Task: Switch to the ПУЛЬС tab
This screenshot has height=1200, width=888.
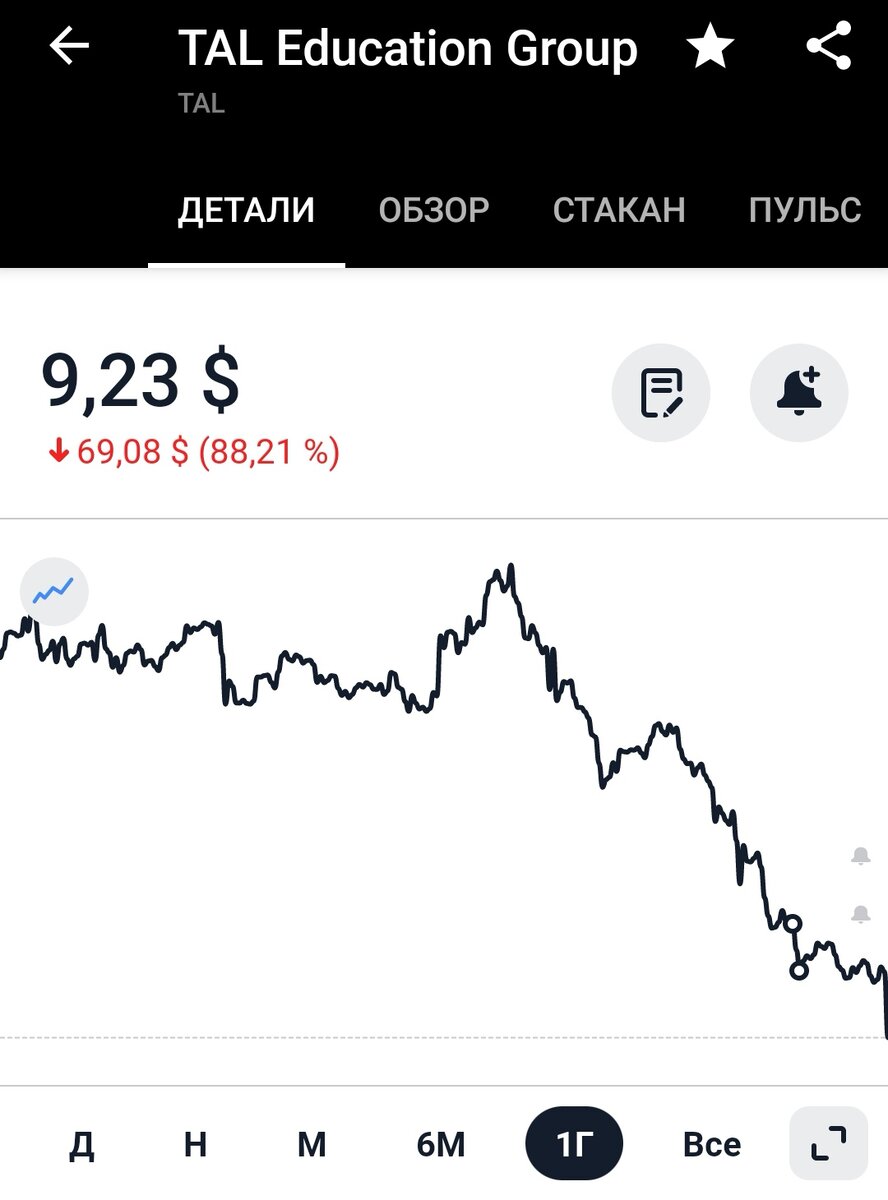Action: (804, 210)
